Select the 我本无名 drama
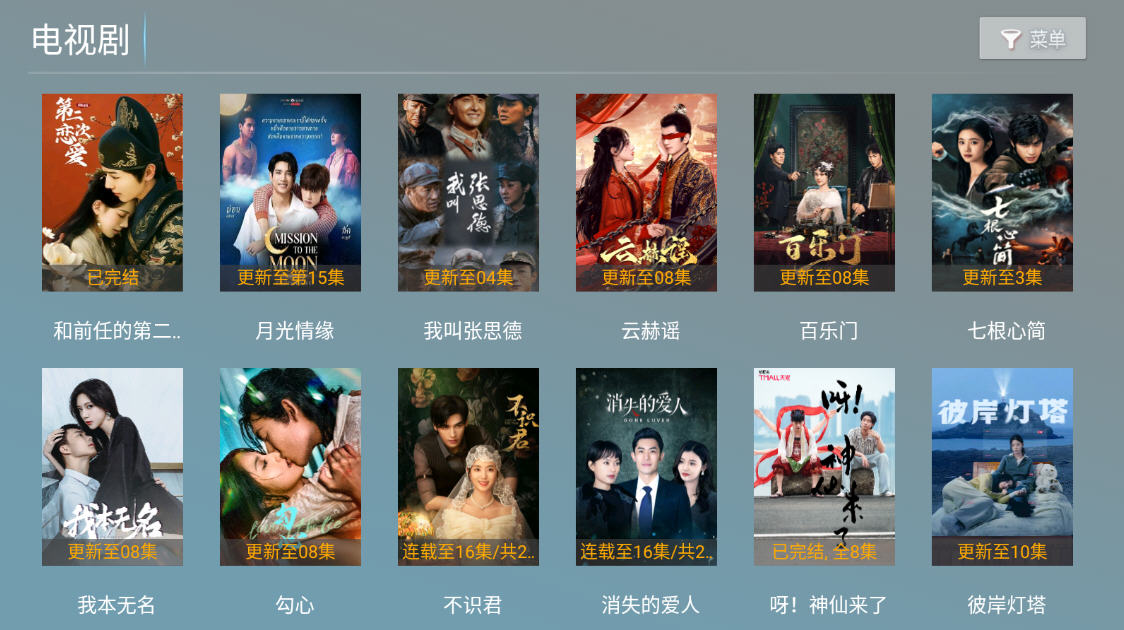This screenshot has width=1124, height=630. pyautogui.click(x=112, y=466)
